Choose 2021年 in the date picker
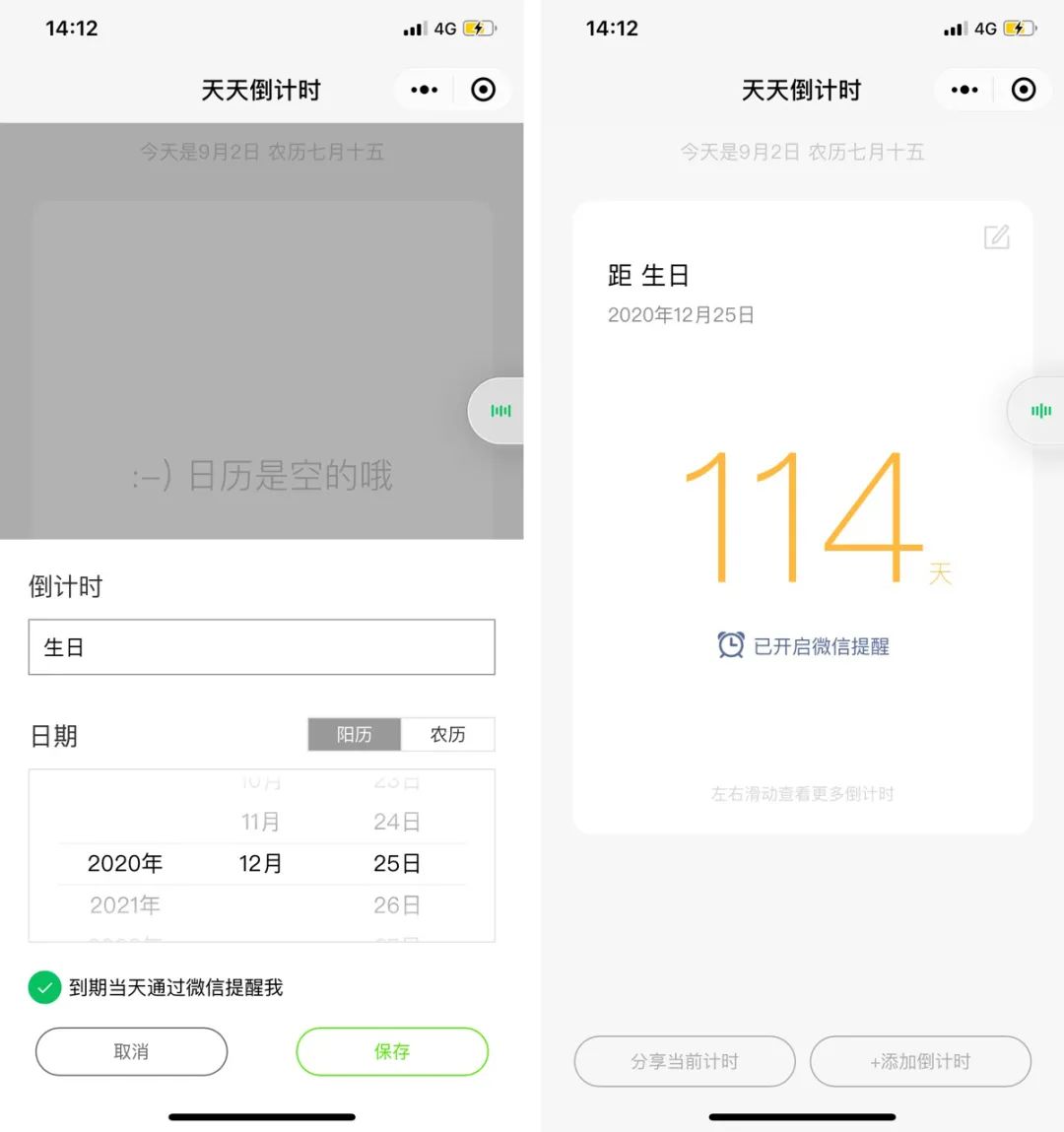1064x1132 pixels. point(124,904)
